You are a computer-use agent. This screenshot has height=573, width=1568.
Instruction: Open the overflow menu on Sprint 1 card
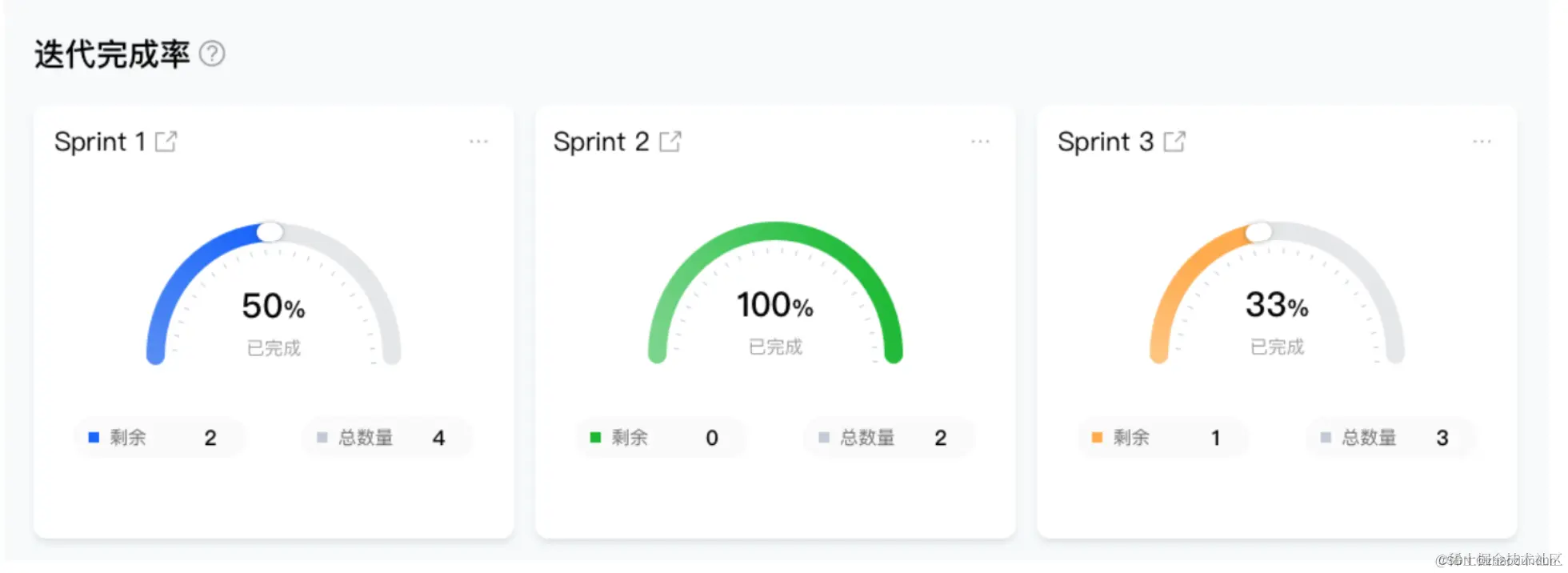pos(478,142)
